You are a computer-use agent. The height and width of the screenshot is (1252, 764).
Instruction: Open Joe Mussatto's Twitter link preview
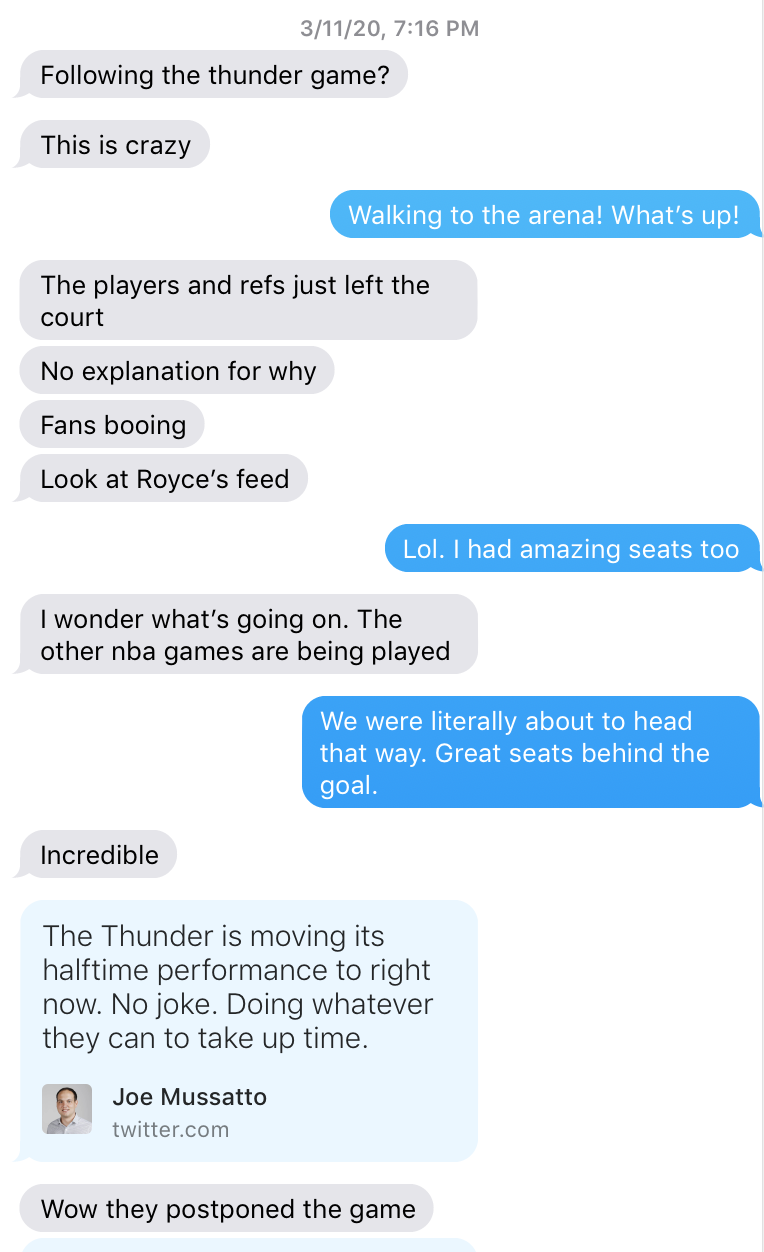pos(248,1030)
